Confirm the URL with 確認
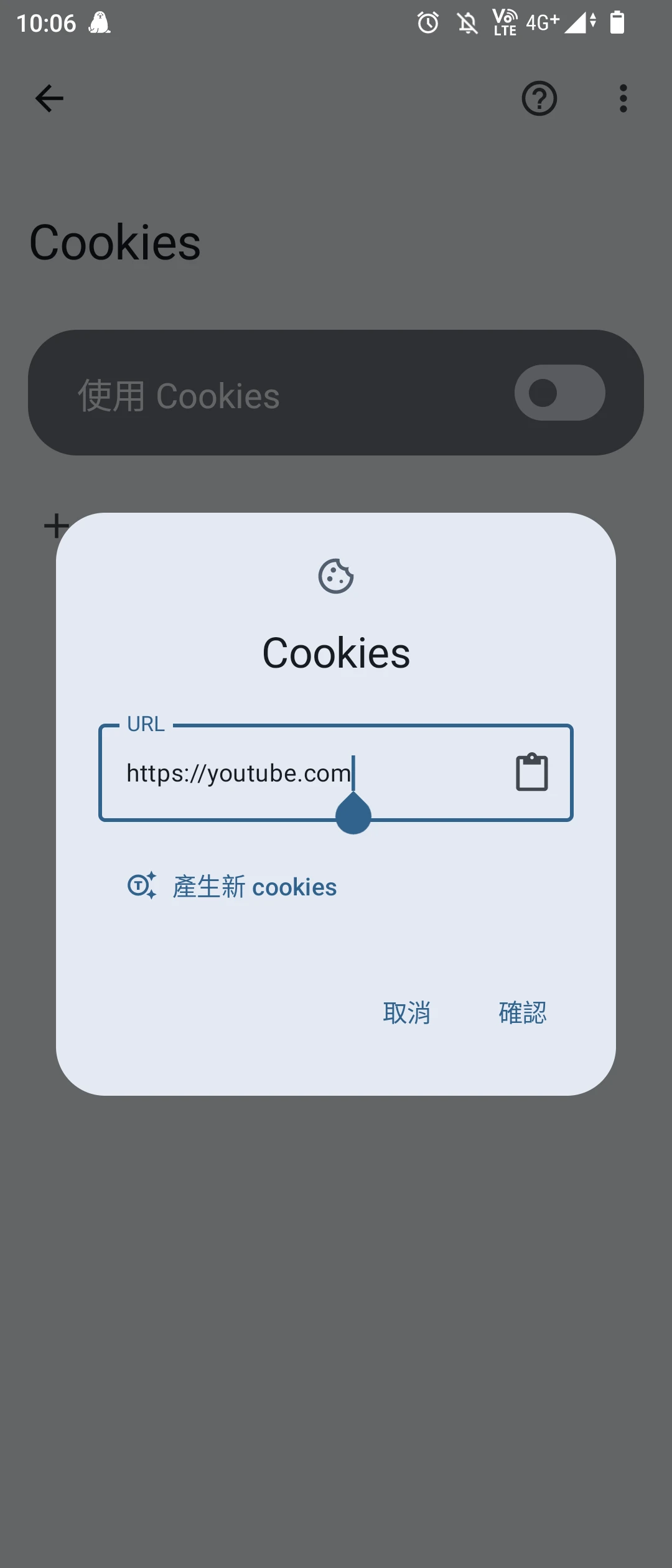The height and width of the screenshot is (1568, 672). click(523, 1013)
